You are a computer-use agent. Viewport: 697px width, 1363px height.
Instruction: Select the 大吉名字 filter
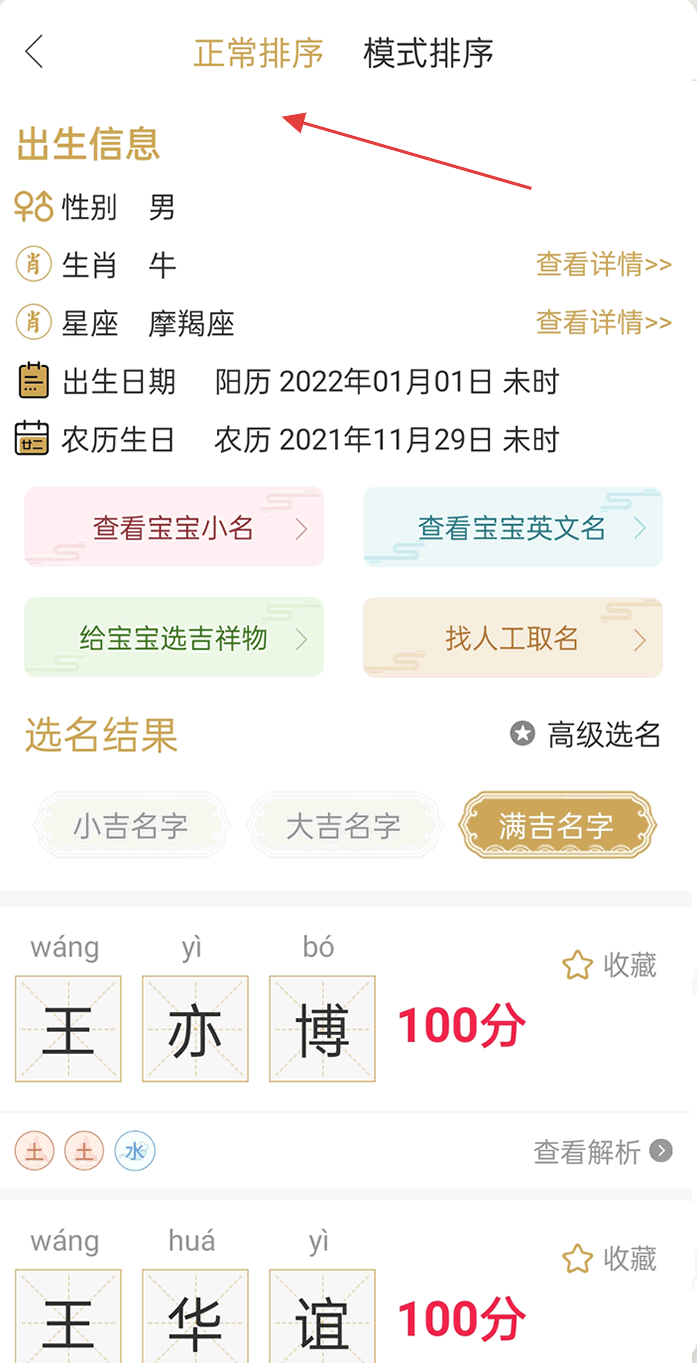[344, 826]
